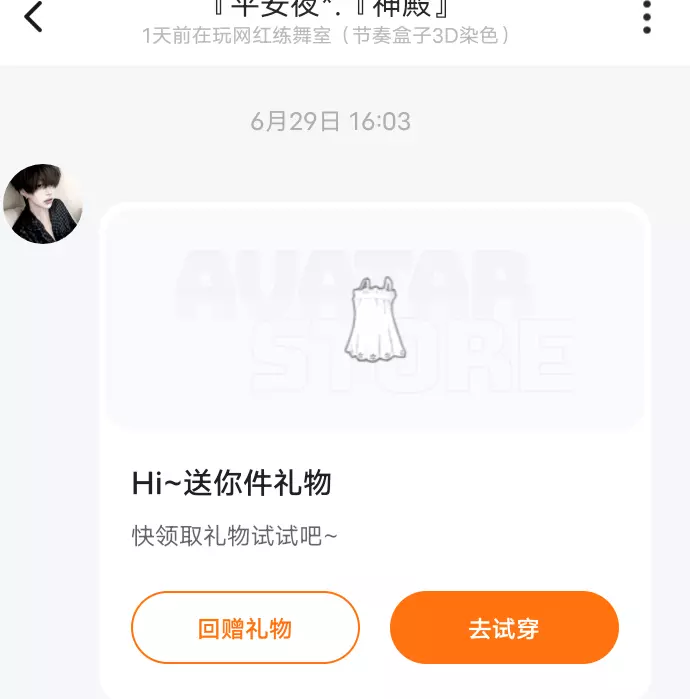Tap 去试穿 to try on the gift
690x699 pixels.
point(504,628)
